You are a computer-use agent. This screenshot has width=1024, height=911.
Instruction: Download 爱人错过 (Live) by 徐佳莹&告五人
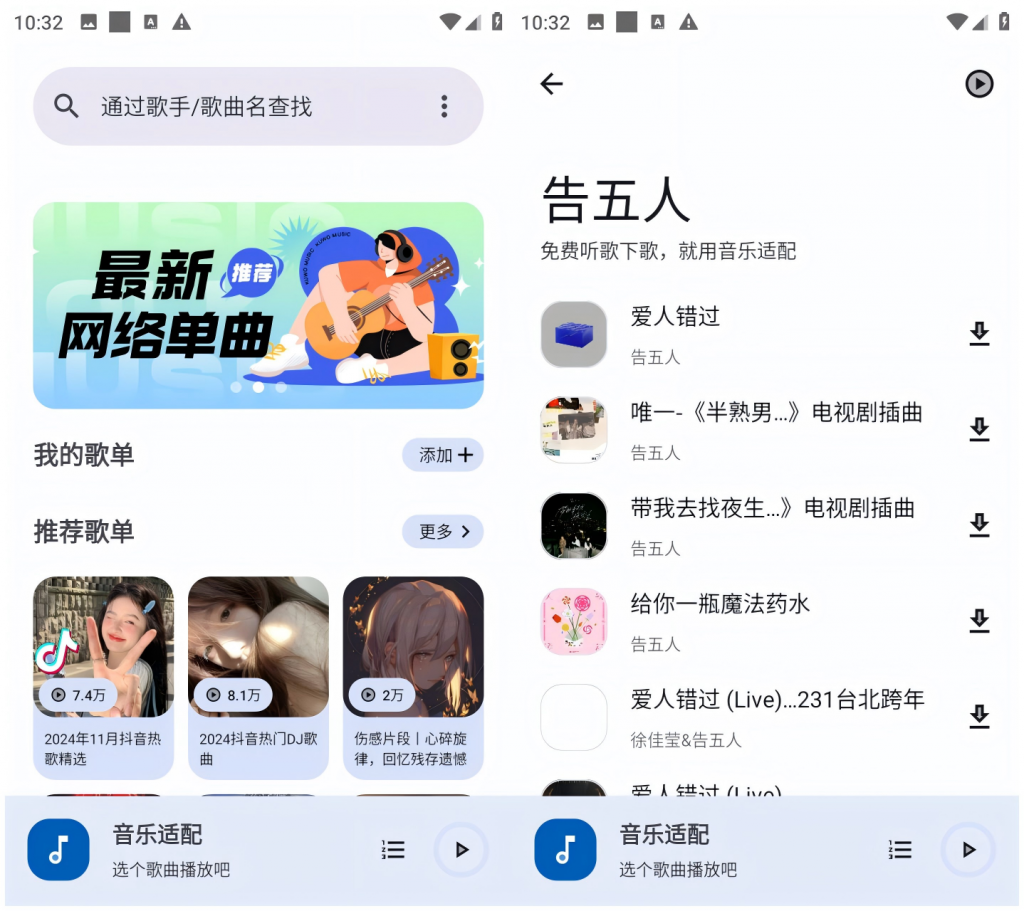979,717
